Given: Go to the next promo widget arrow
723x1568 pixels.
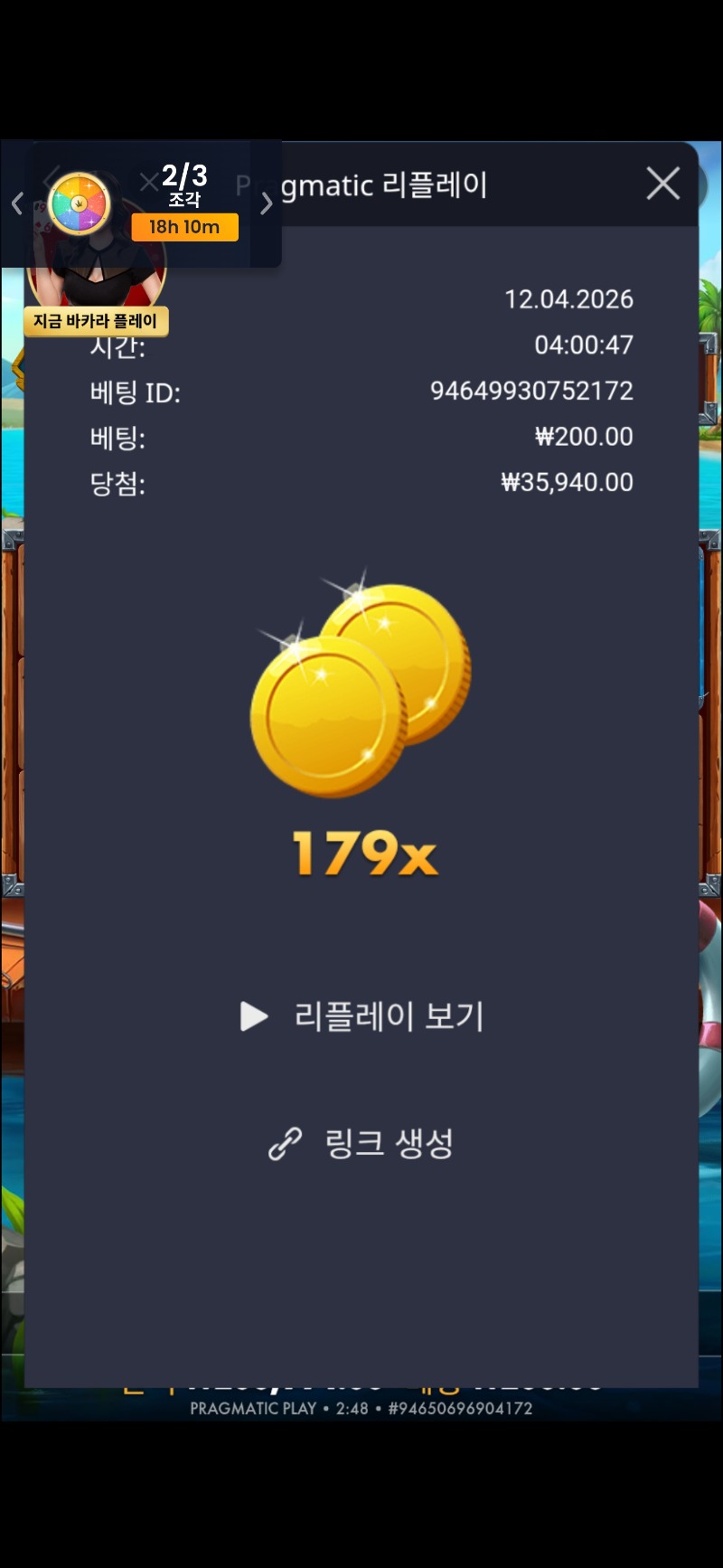Looking at the screenshot, I should pyautogui.click(x=266, y=204).
